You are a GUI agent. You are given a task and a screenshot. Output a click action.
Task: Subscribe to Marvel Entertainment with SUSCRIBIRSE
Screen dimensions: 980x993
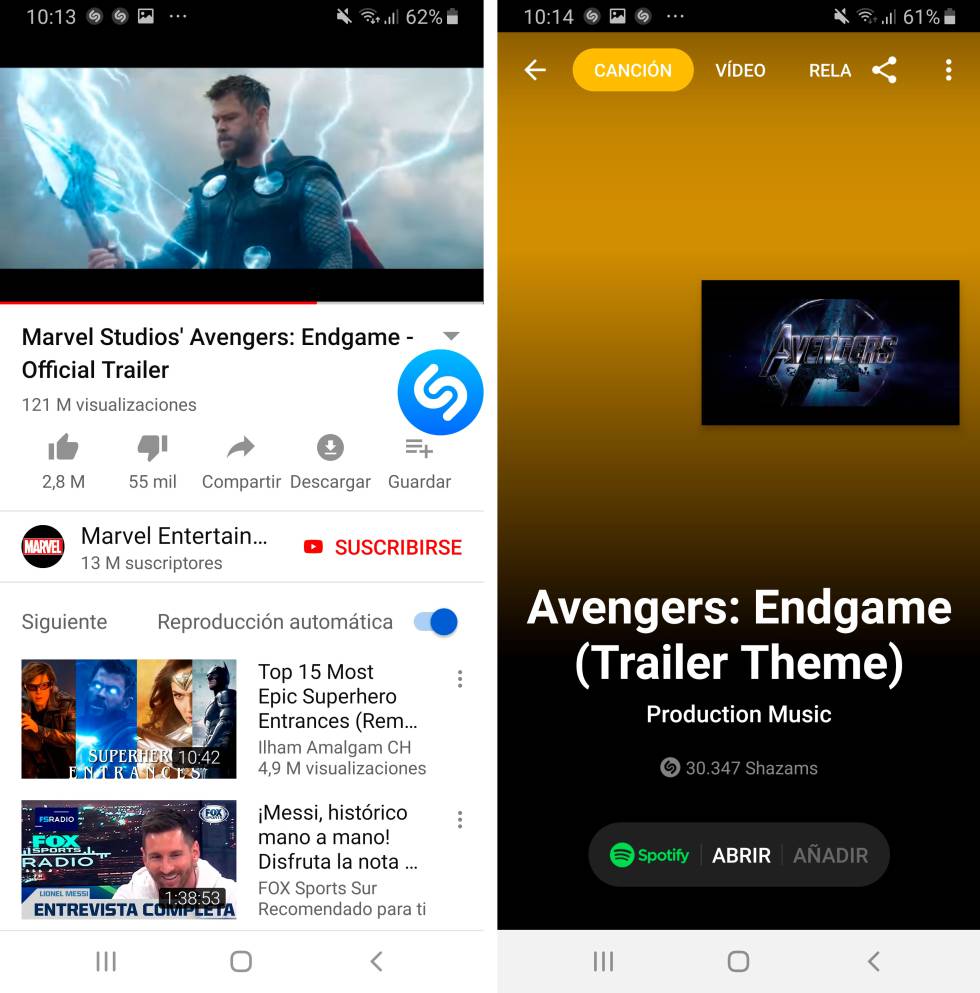pyautogui.click(x=383, y=547)
